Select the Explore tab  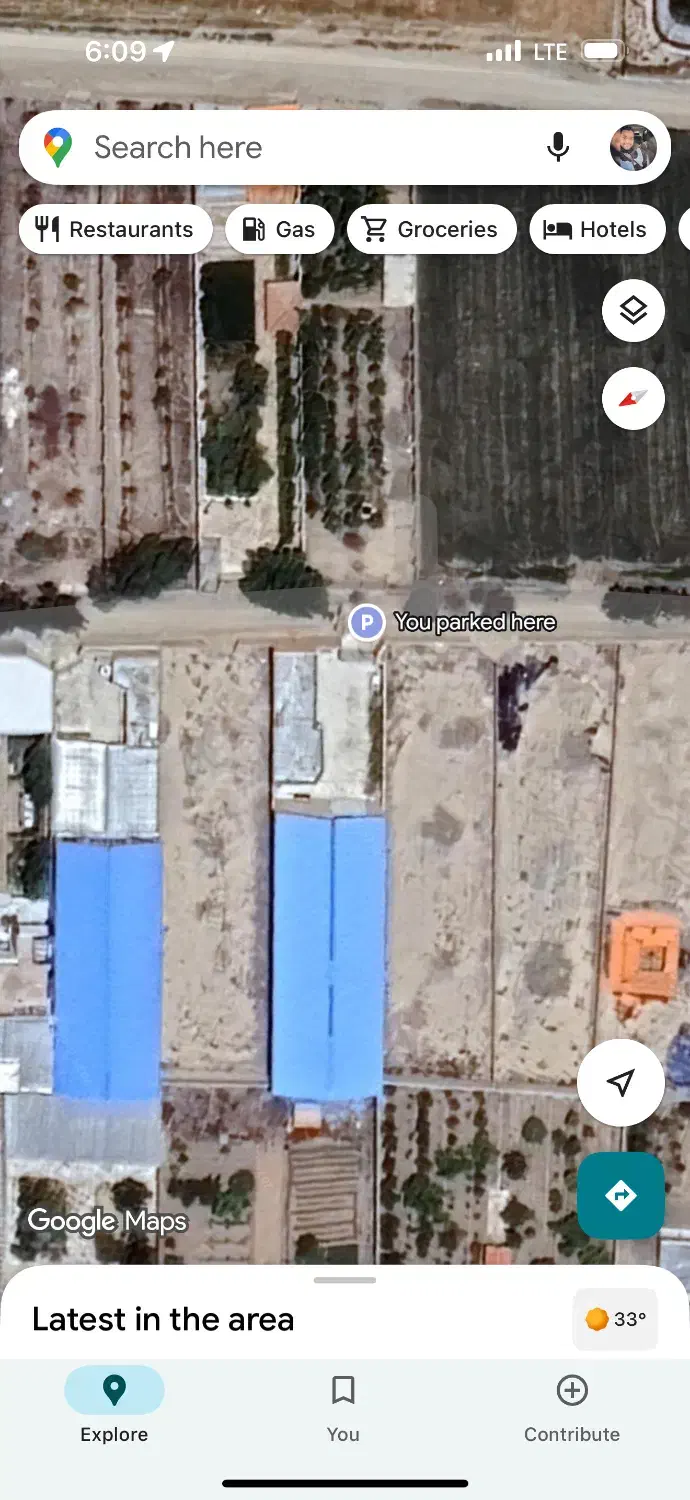[x=114, y=1406]
